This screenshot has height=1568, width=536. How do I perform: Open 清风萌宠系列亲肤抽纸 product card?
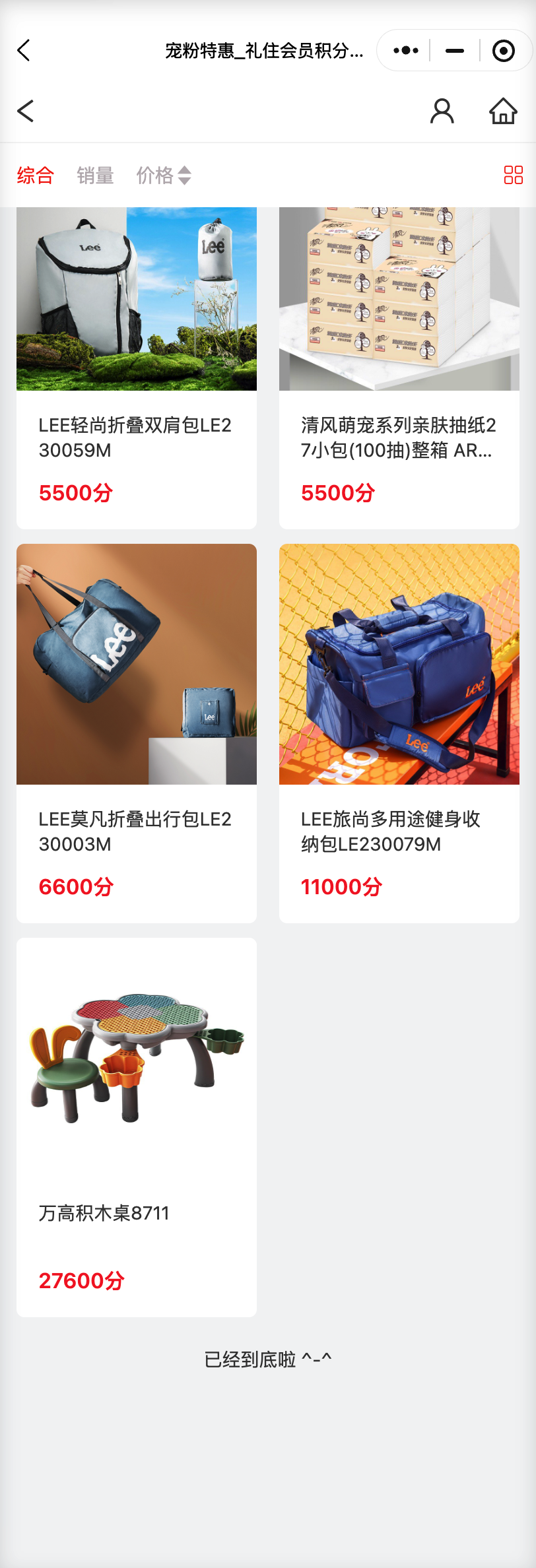399,366
